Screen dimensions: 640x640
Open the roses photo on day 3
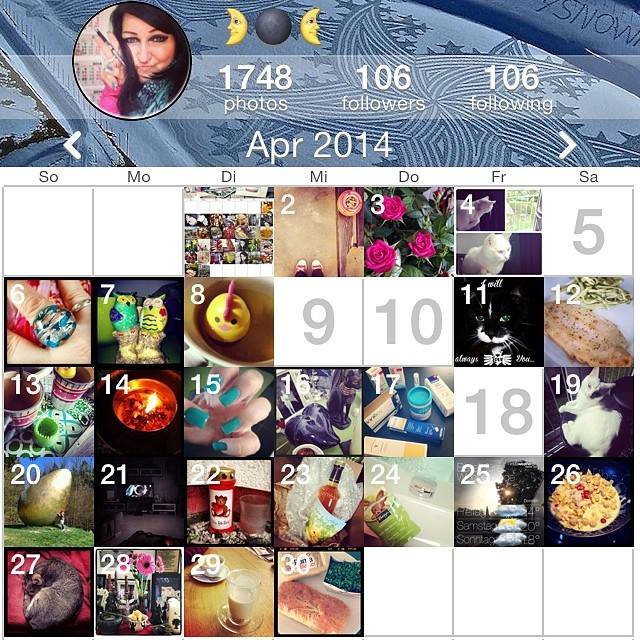pyautogui.click(x=408, y=232)
